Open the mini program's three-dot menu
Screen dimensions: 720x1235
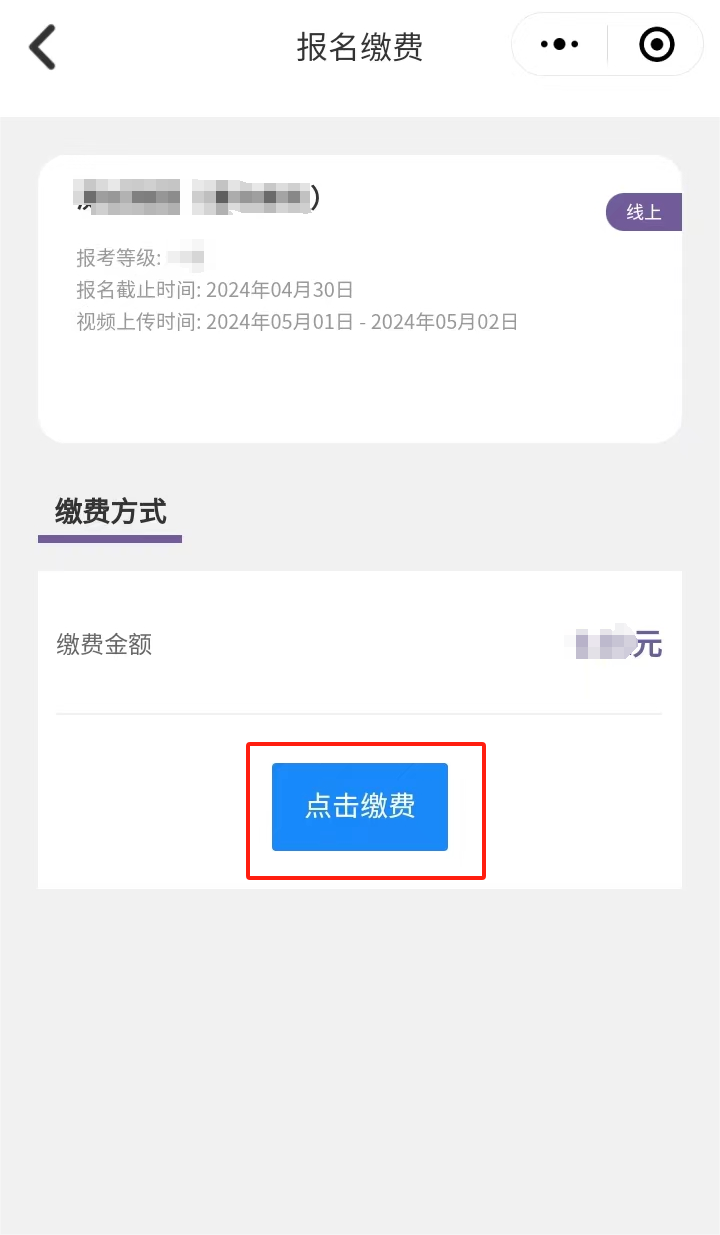pos(559,45)
